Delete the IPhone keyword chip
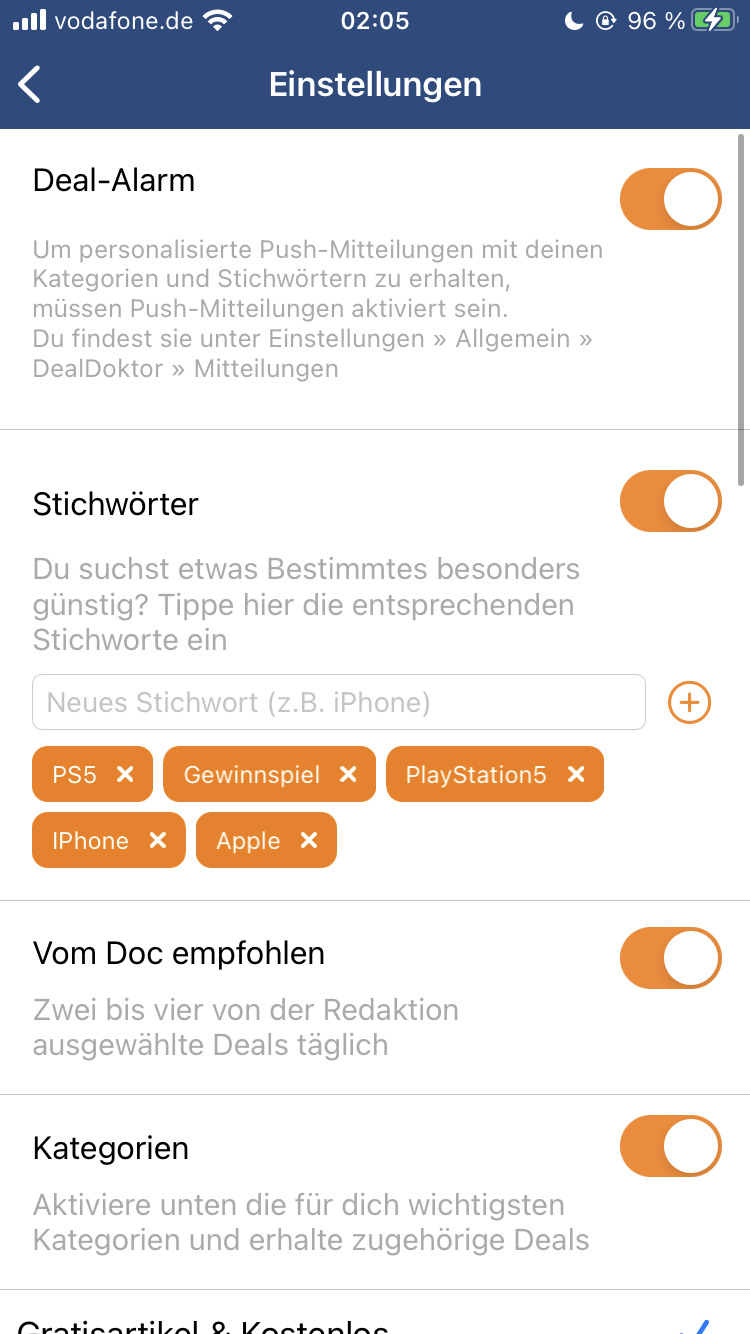Image resolution: width=750 pixels, height=1334 pixels. 157,840
